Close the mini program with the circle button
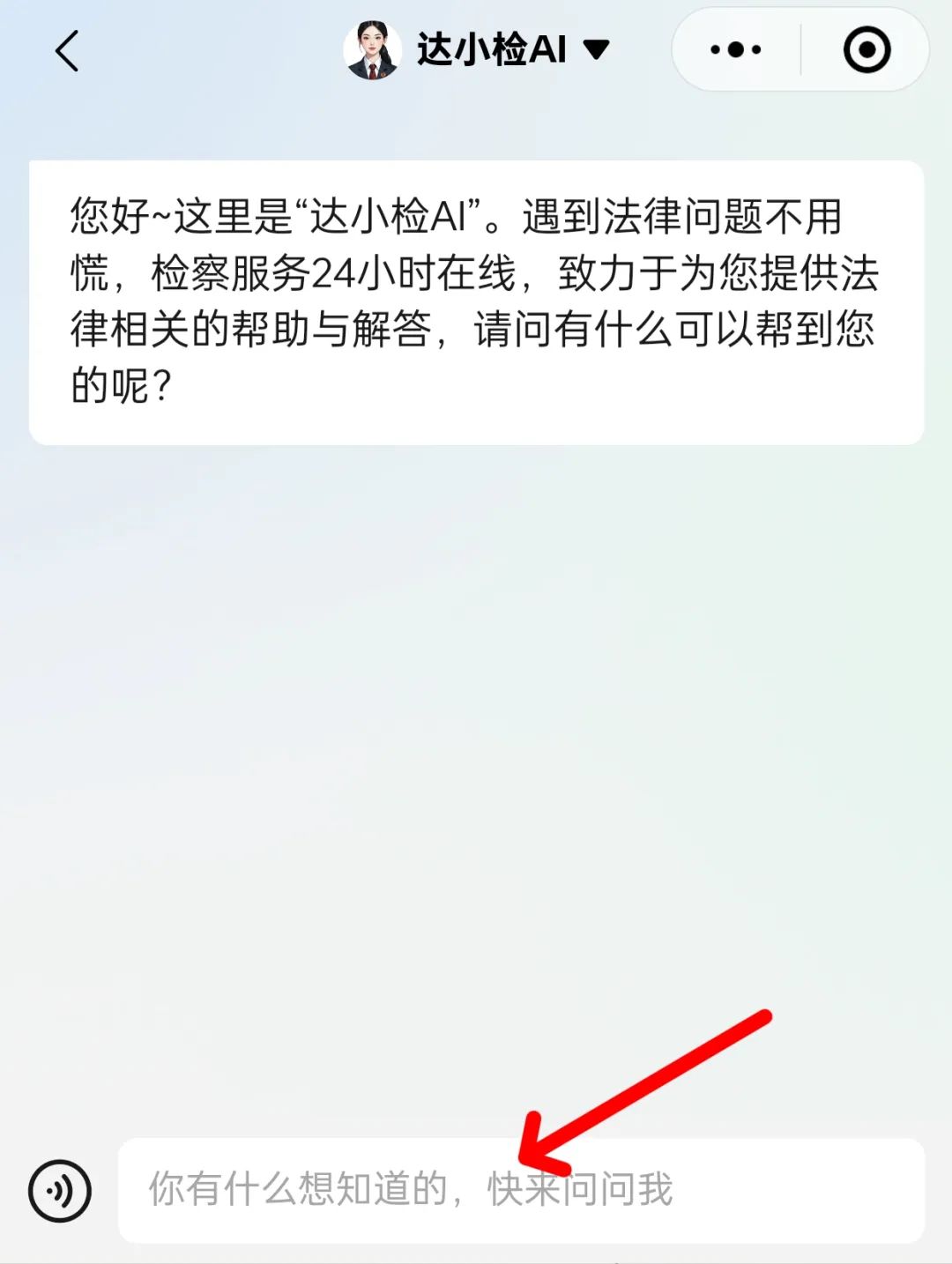952x1264 pixels. coord(866,50)
